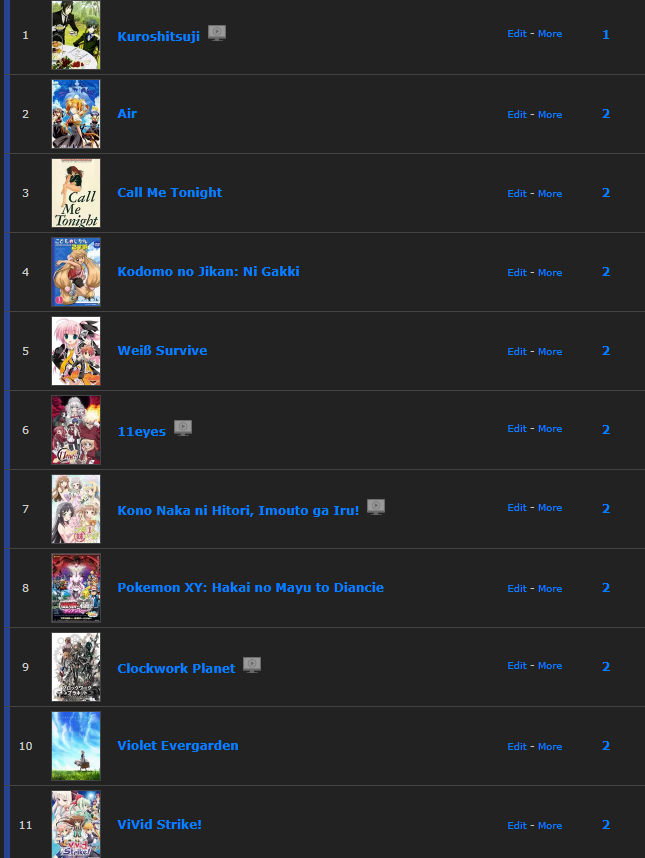Open Kono Naka ni Hitori, Imouto ga Iru!
This screenshot has height=858, width=645.
click(x=238, y=510)
